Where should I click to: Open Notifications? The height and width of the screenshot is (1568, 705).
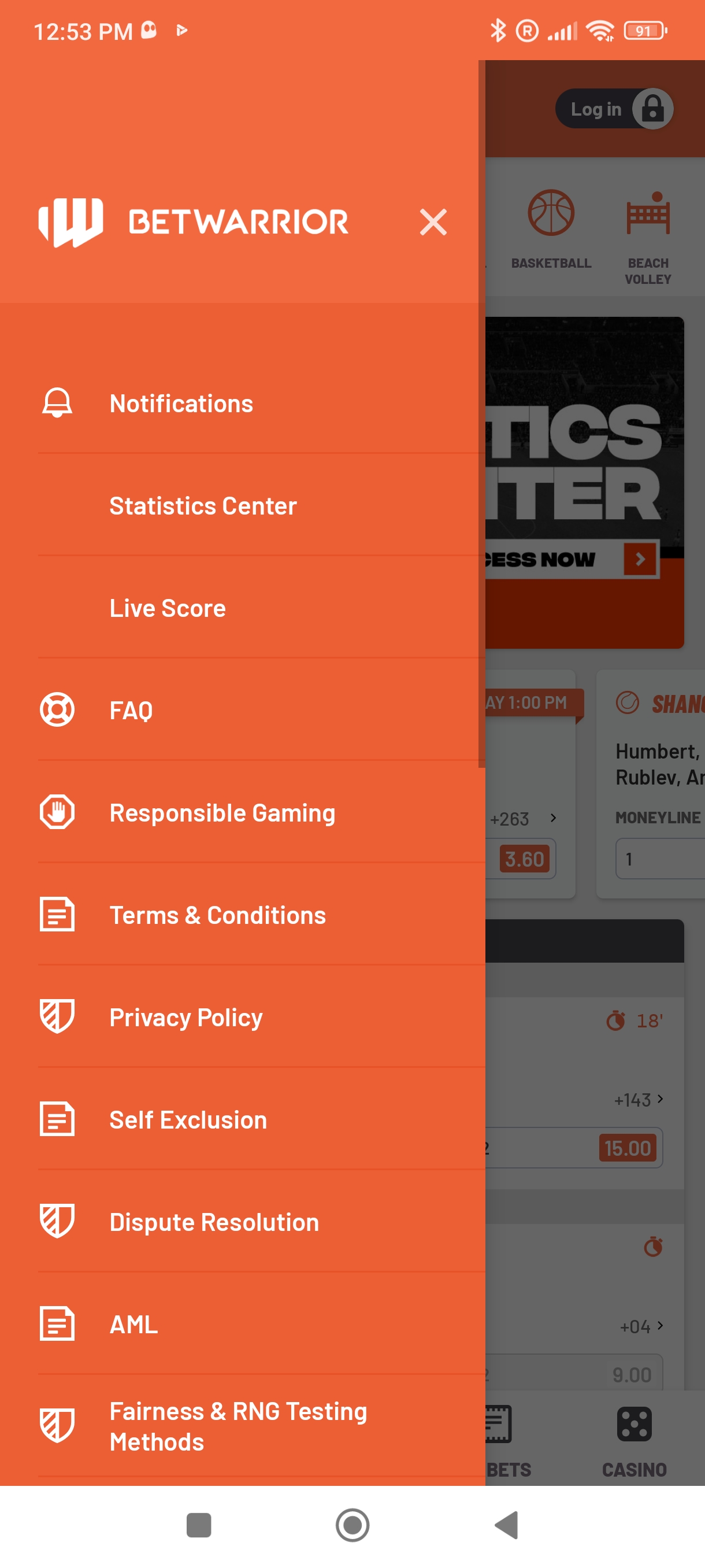point(181,404)
